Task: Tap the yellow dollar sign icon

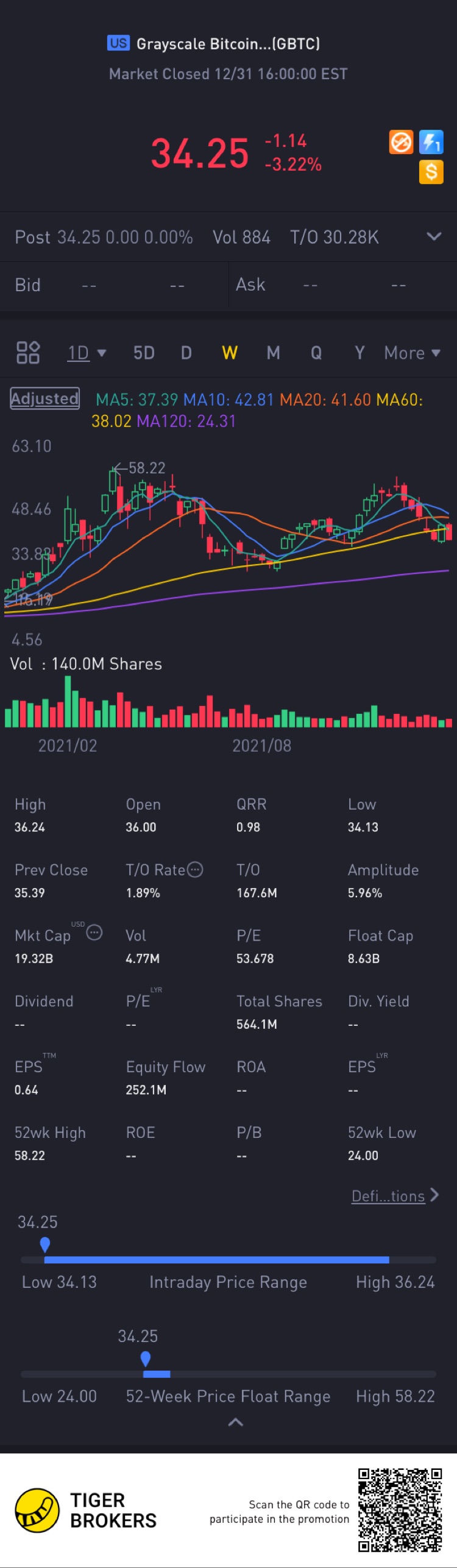Action: (431, 172)
